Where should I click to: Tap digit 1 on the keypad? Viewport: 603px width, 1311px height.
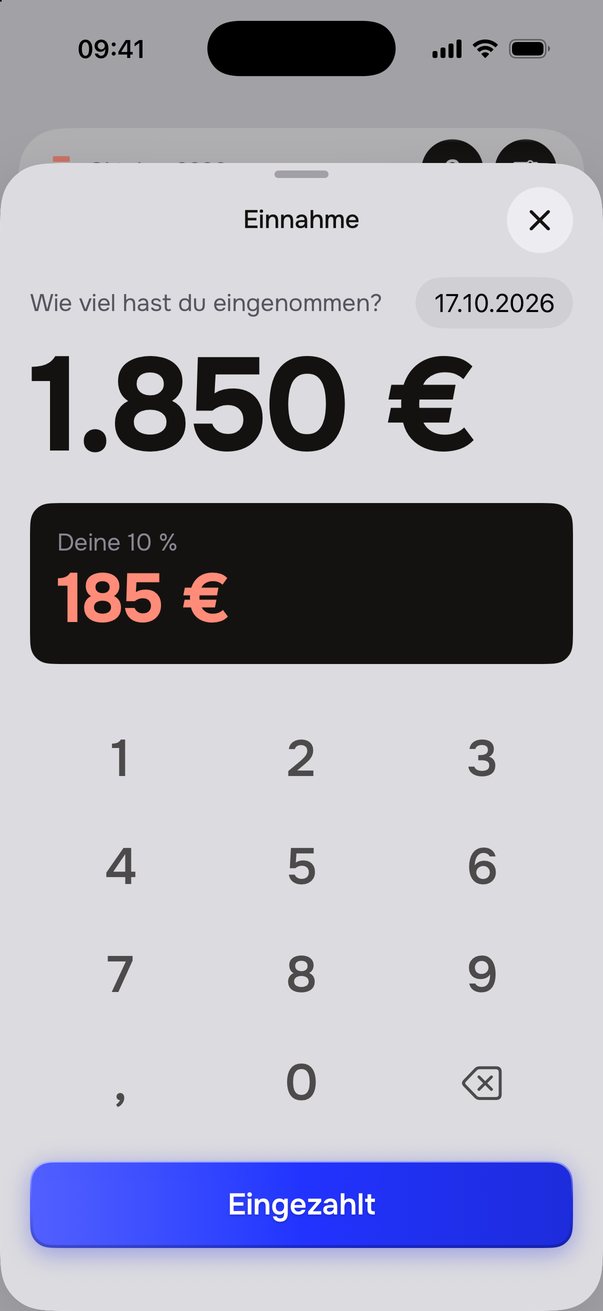tap(120, 758)
